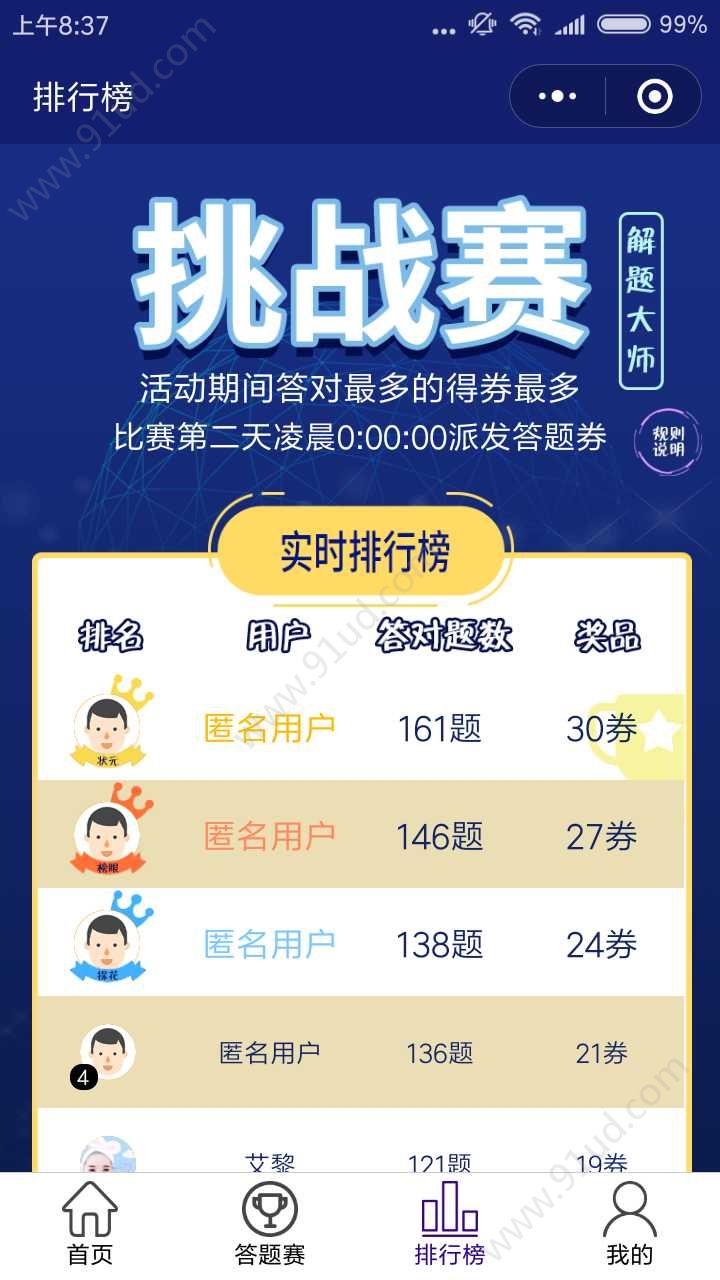Viewport: 720px width, 1280px height.
Task: Select the 排行榜 tab
Action: coord(450,1224)
